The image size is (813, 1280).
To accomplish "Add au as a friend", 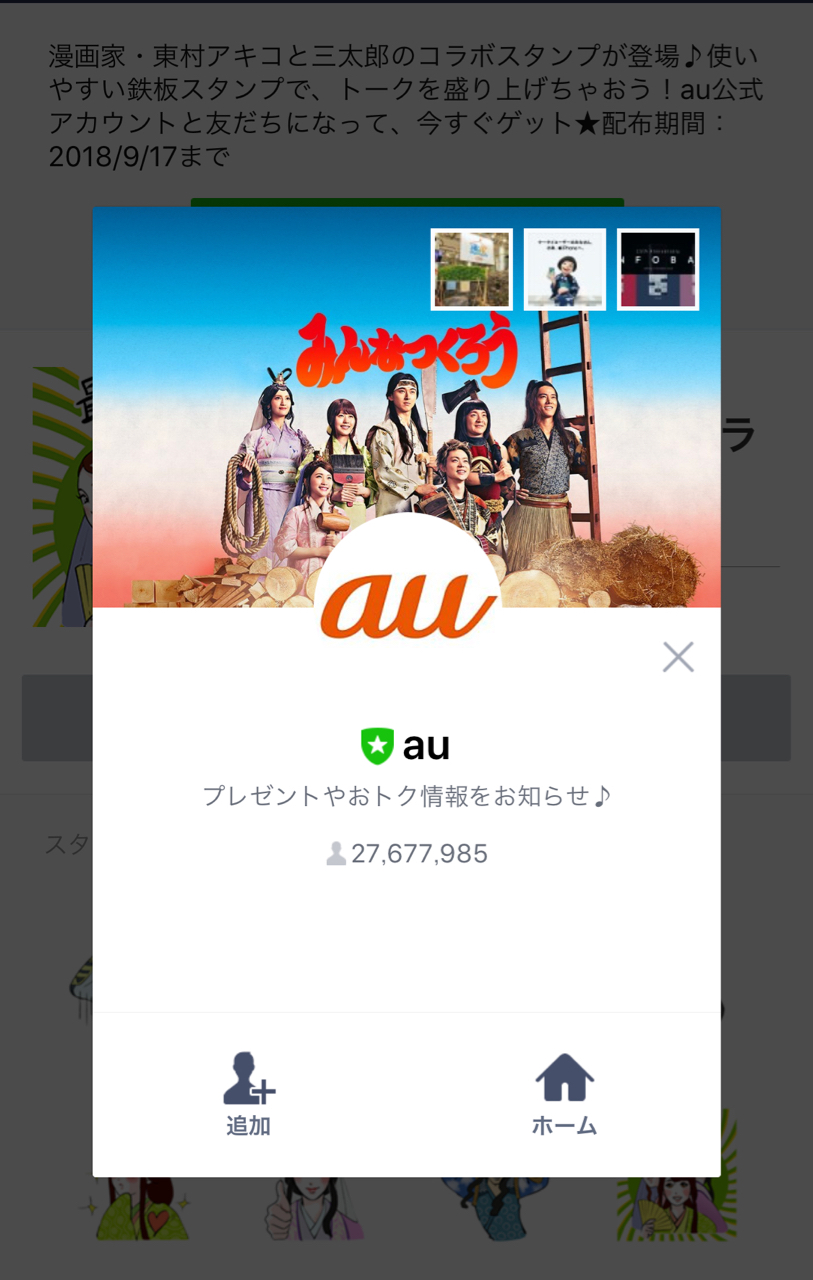I will click(248, 1094).
